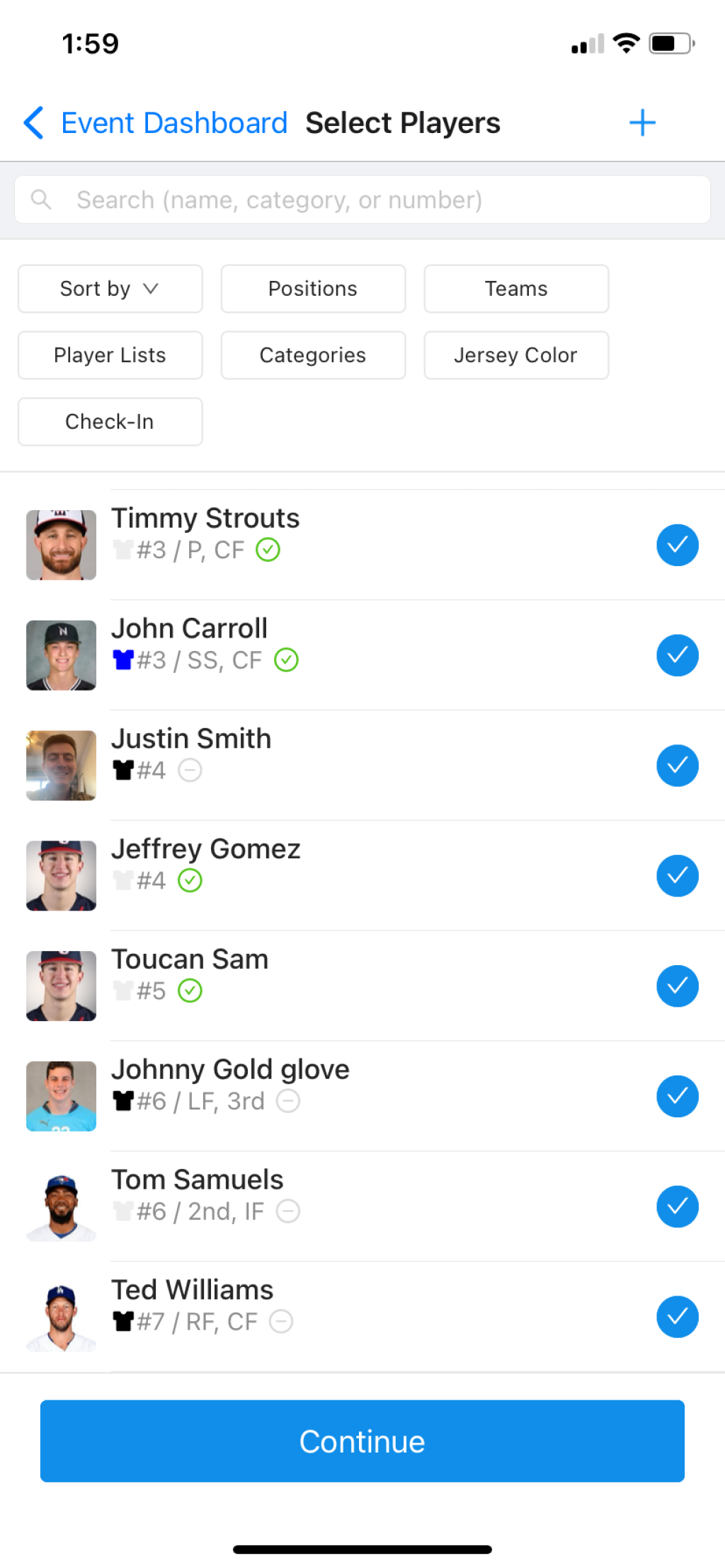725x1568 pixels.
Task: Deselect Toucan Sam
Action: [x=677, y=986]
